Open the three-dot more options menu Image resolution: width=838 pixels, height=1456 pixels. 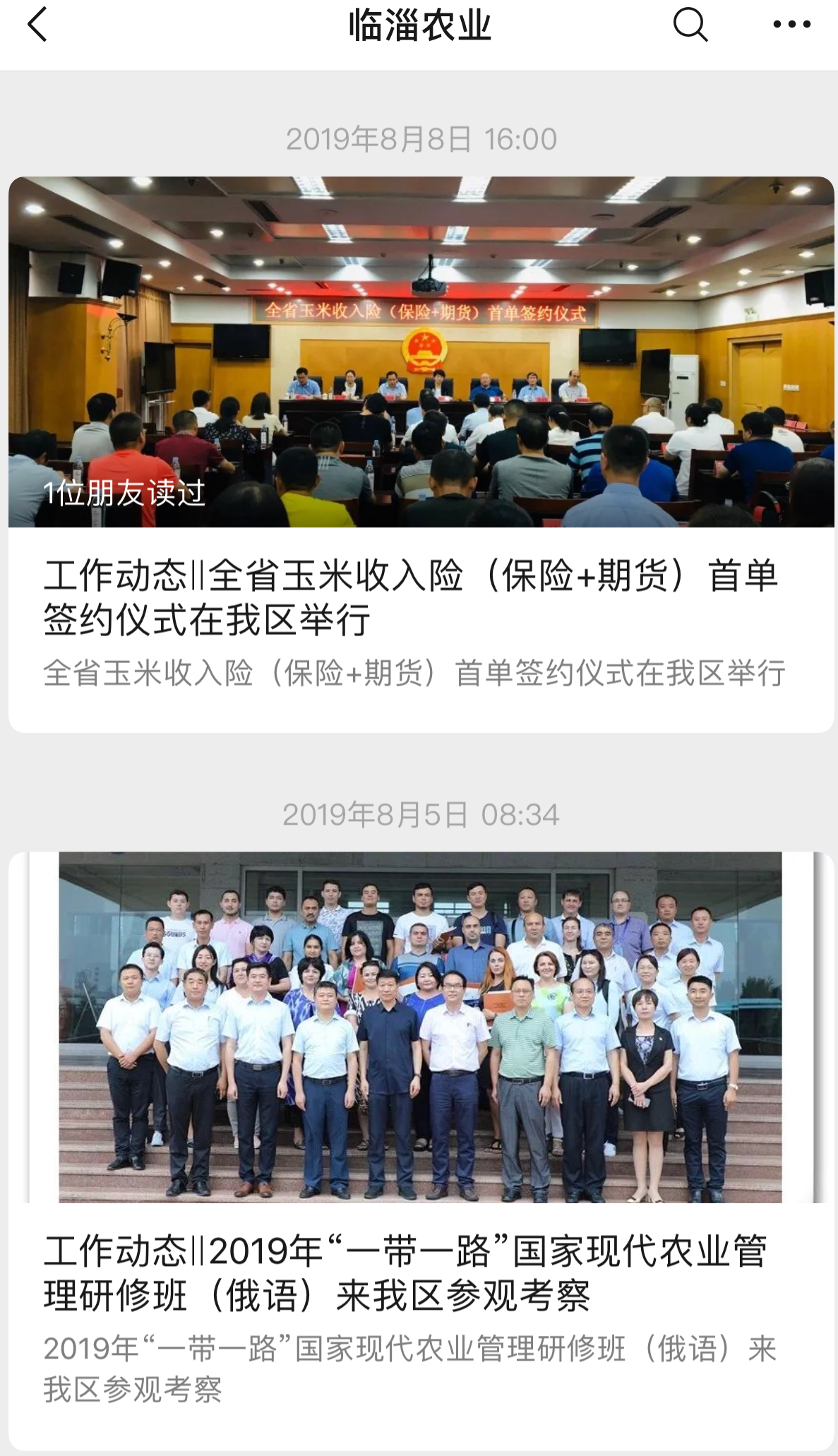coord(791,25)
